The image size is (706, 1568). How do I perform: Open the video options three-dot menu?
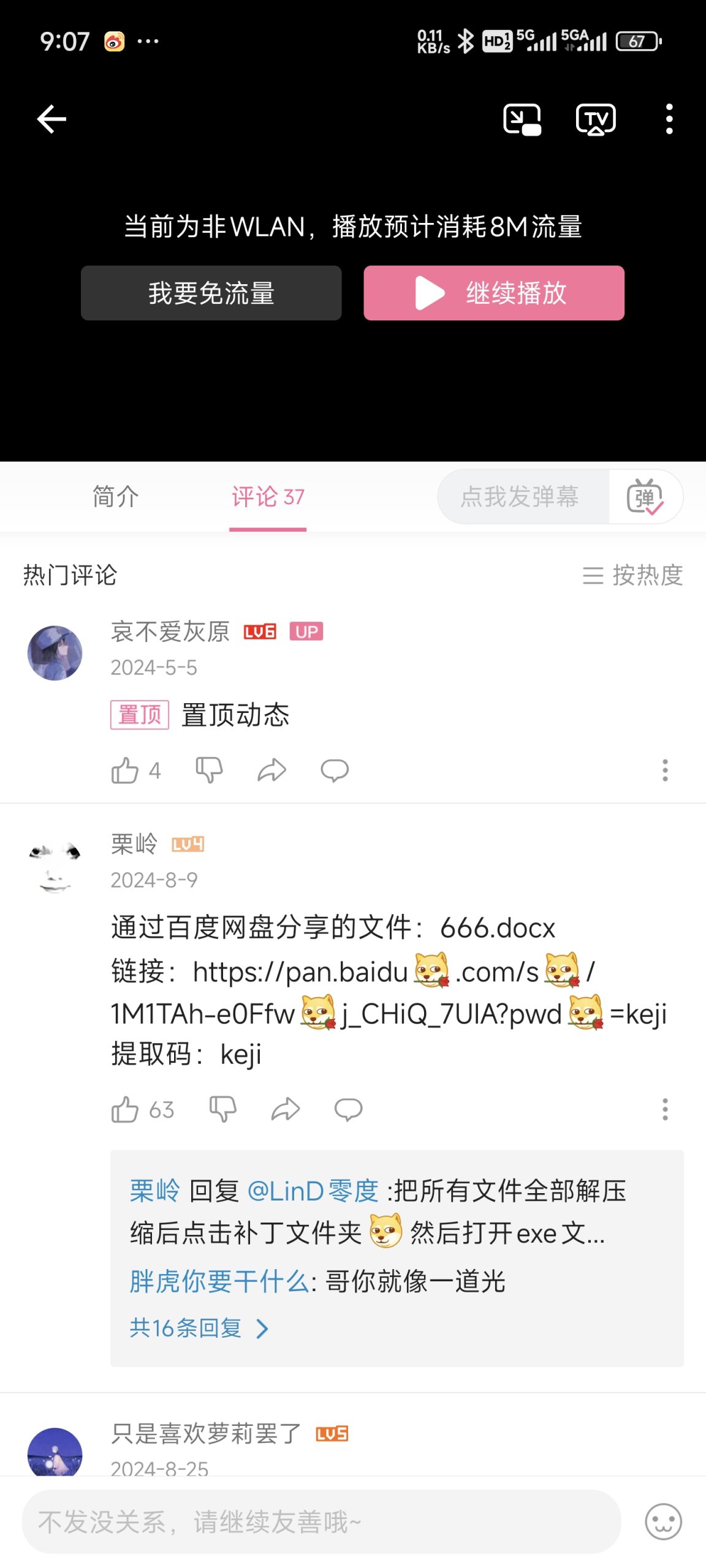pos(668,118)
